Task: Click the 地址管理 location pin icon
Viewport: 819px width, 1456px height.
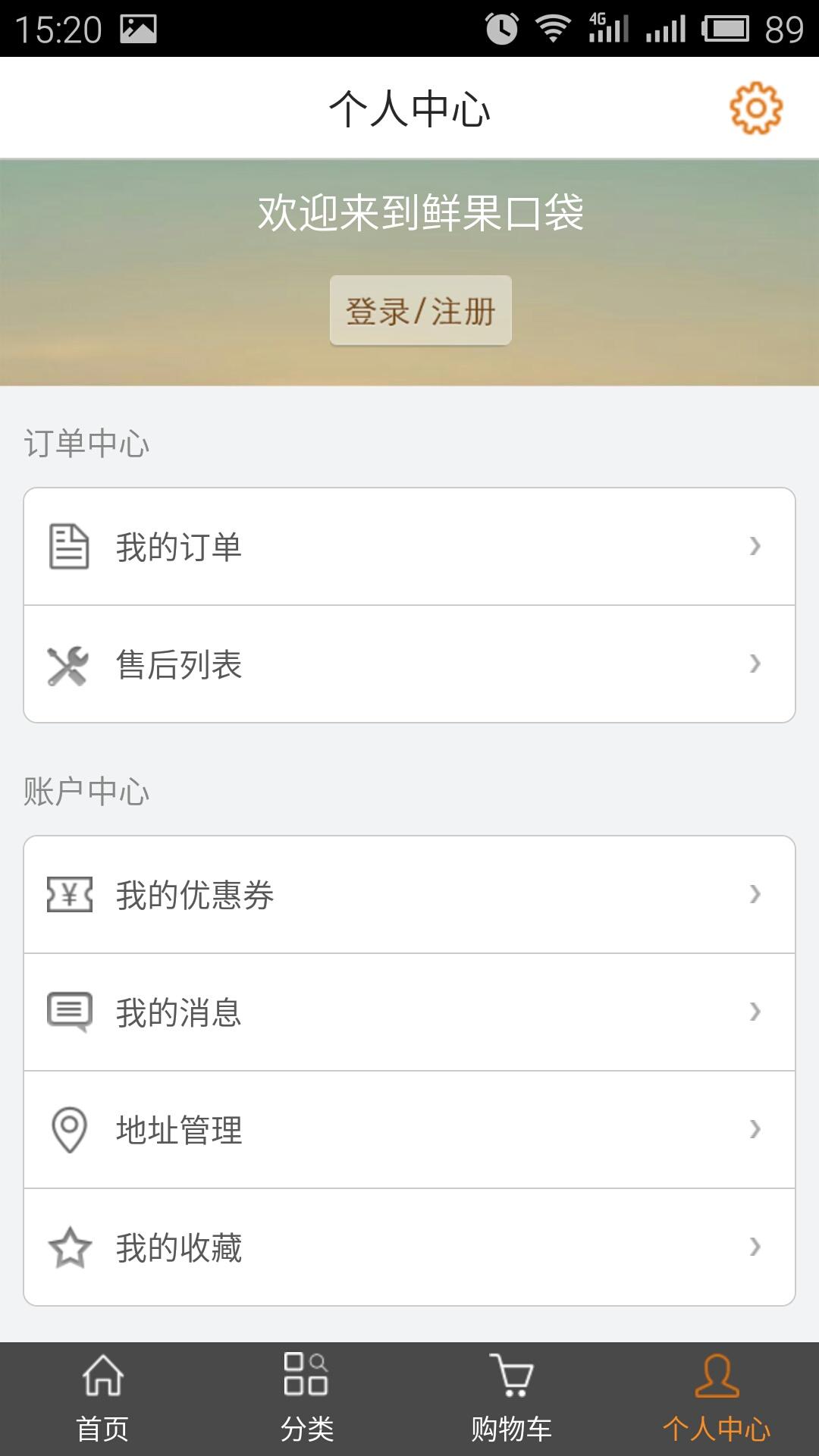Action: [69, 1130]
